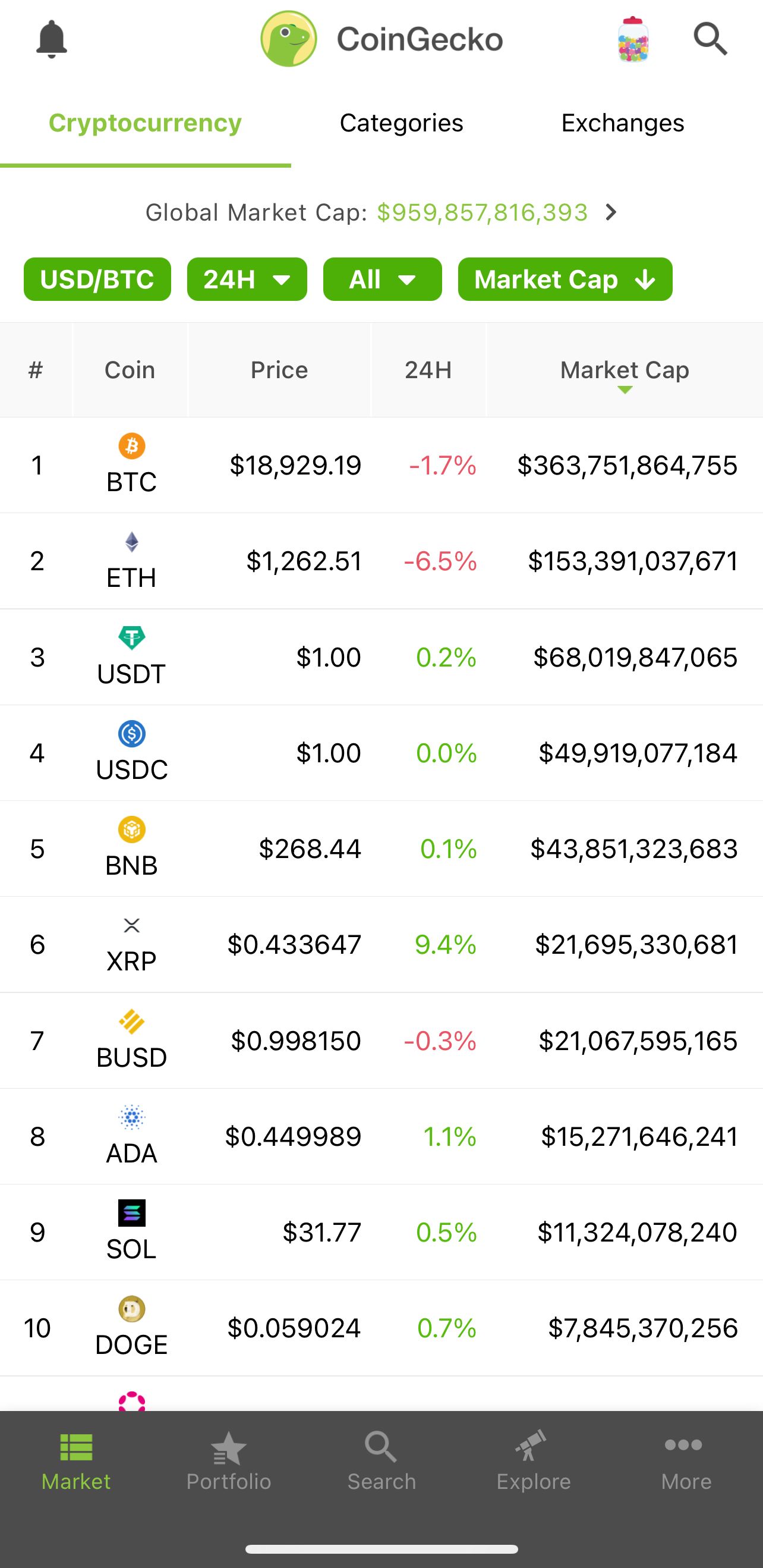The height and width of the screenshot is (1568, 763).
Task: Switch to the Categories tab
Action: pos(401,123)
